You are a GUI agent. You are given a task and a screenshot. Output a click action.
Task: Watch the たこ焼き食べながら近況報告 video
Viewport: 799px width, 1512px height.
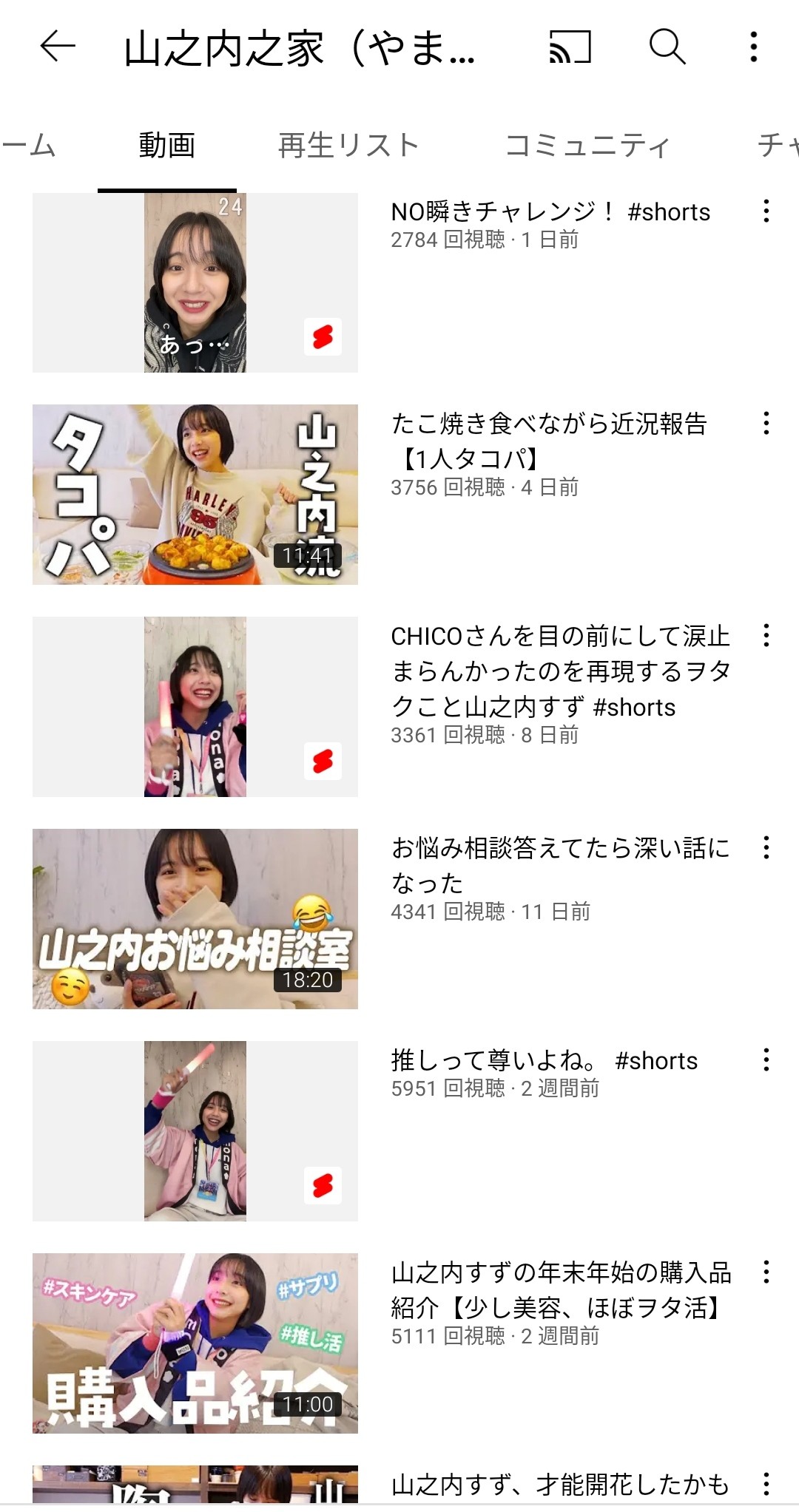click(x=195, y=495)
